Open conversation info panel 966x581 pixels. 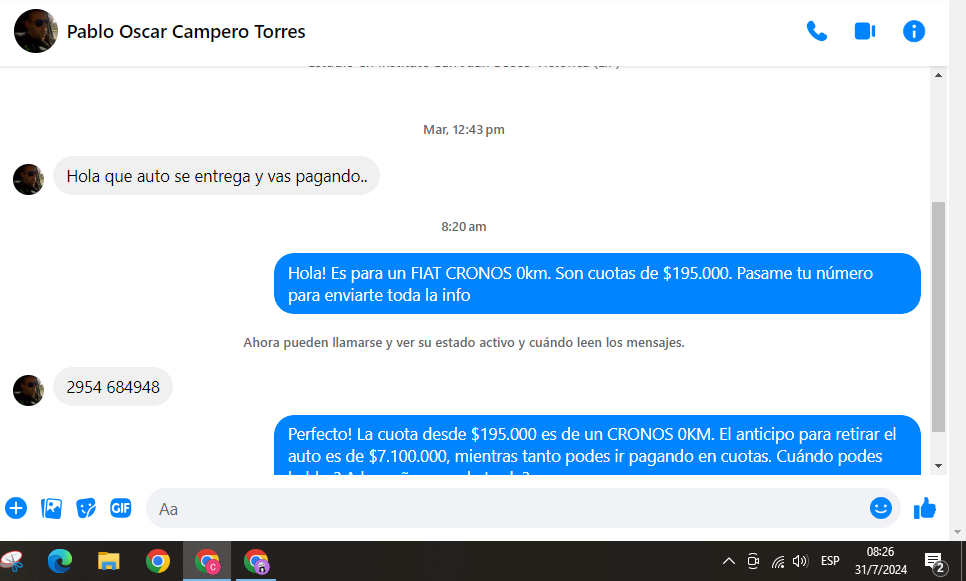tap(914, 31)
